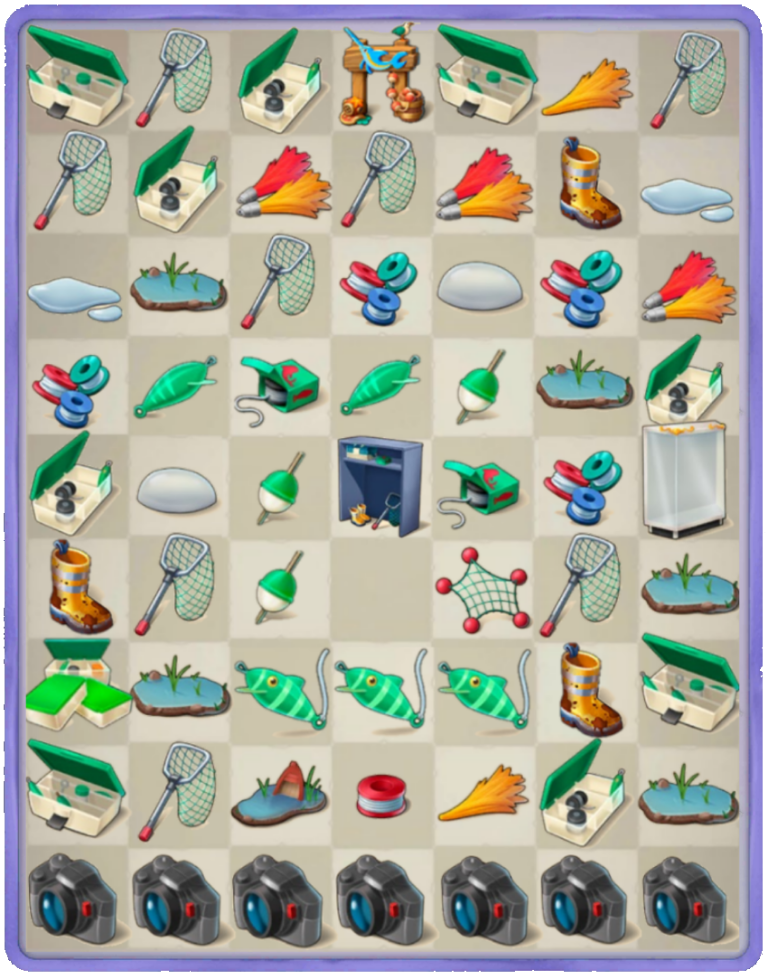Image resolution: width=768 pixels, height=978 pixels.
Task: Select the stacked green tackle boxes
Action: click(74, 686)
